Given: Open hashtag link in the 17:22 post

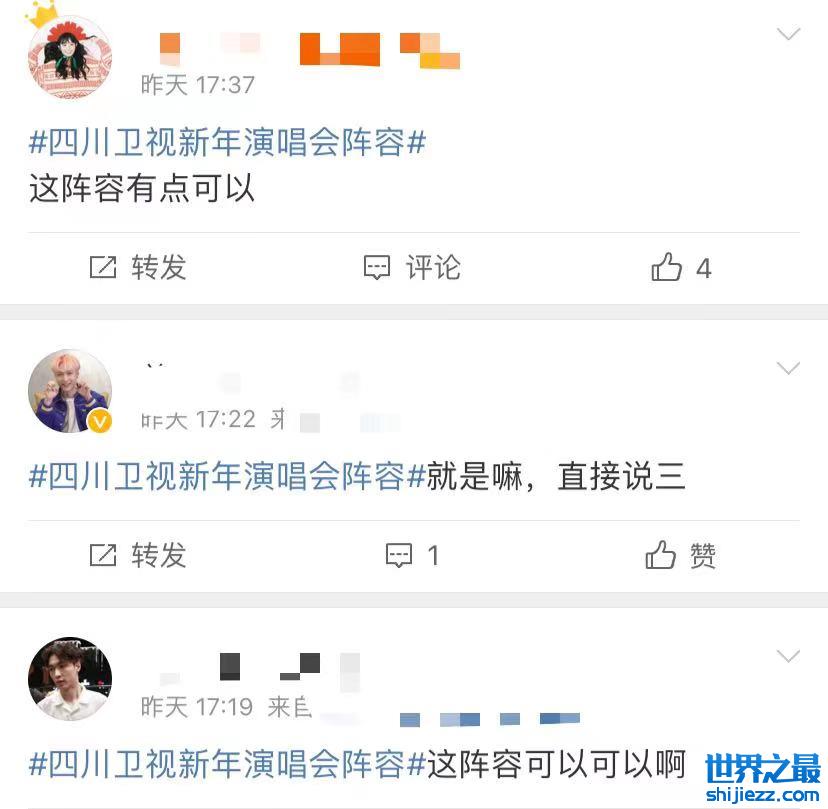Looking at the screenshot, I should click(228, 477).
